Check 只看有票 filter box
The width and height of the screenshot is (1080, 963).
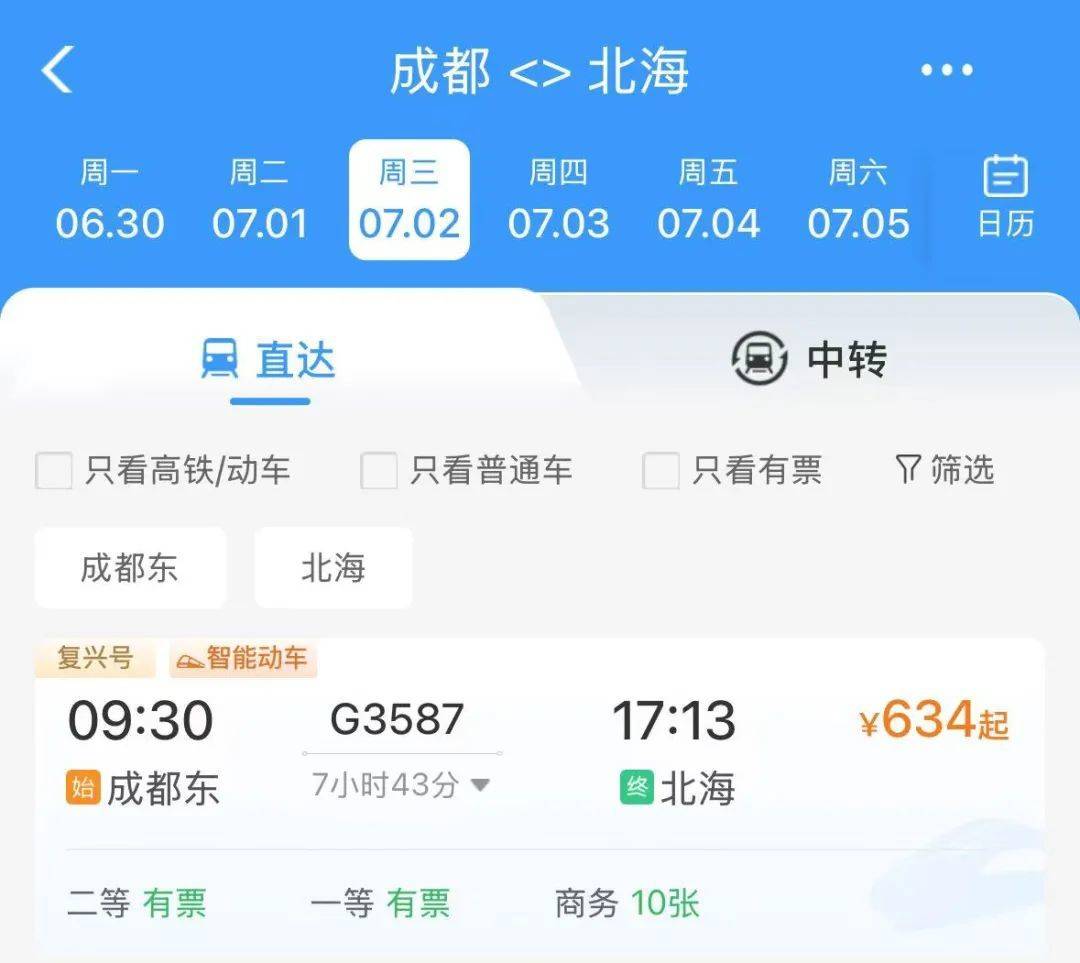[x=660, y=470]
